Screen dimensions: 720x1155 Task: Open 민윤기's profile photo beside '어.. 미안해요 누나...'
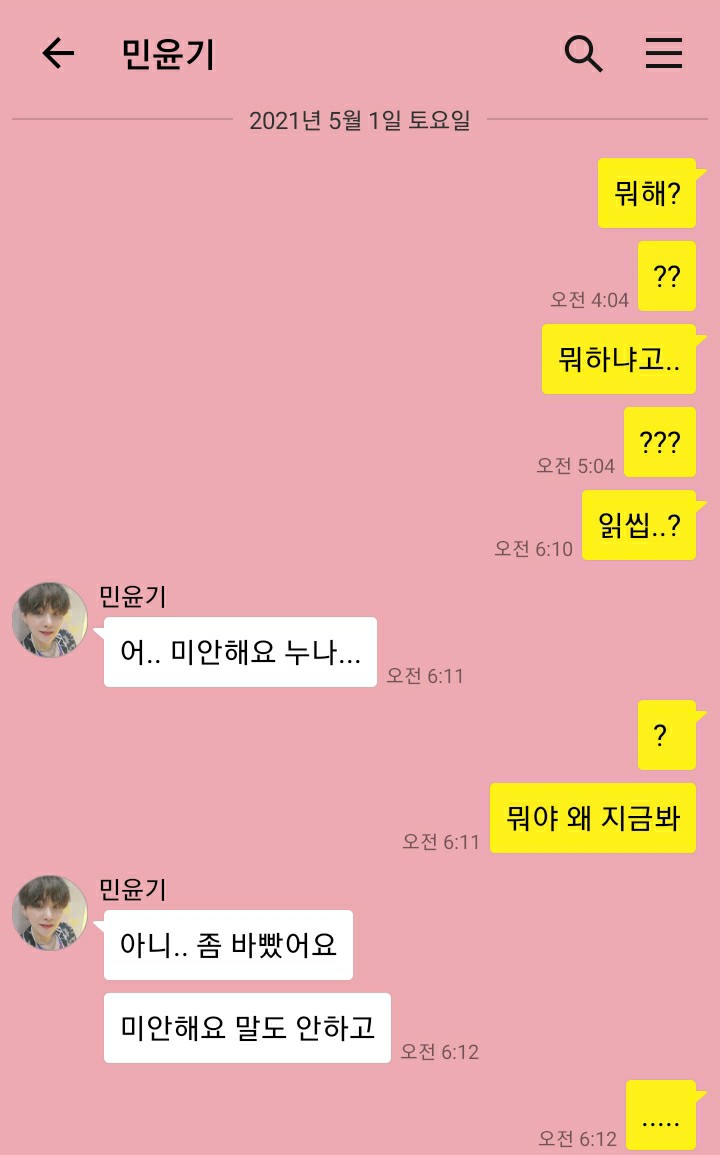pyautogui.click(x=49, y=620)
